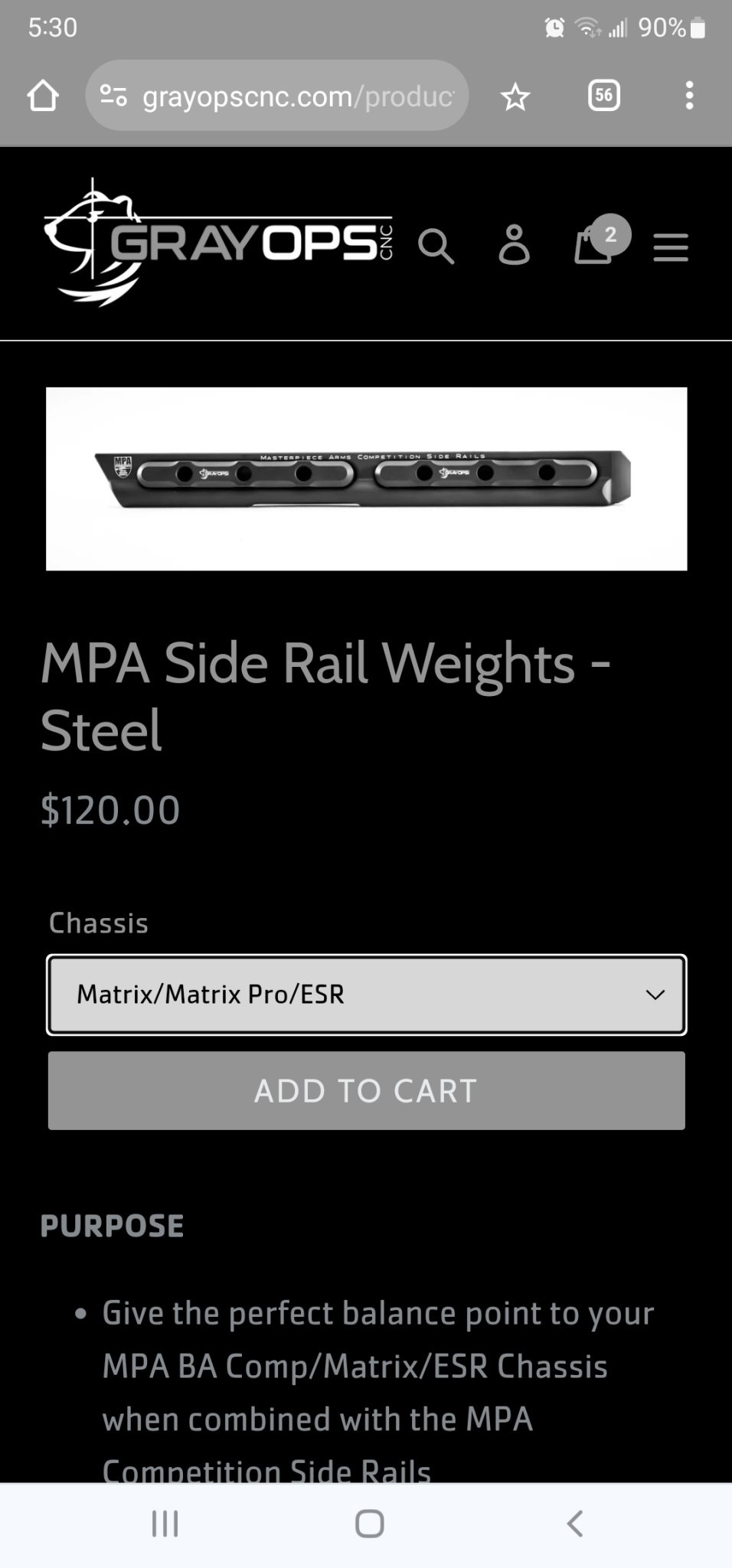Viewport: 732px width, 1568px height.
Task: Tap the browser address bar
Action: click(277, 96)
